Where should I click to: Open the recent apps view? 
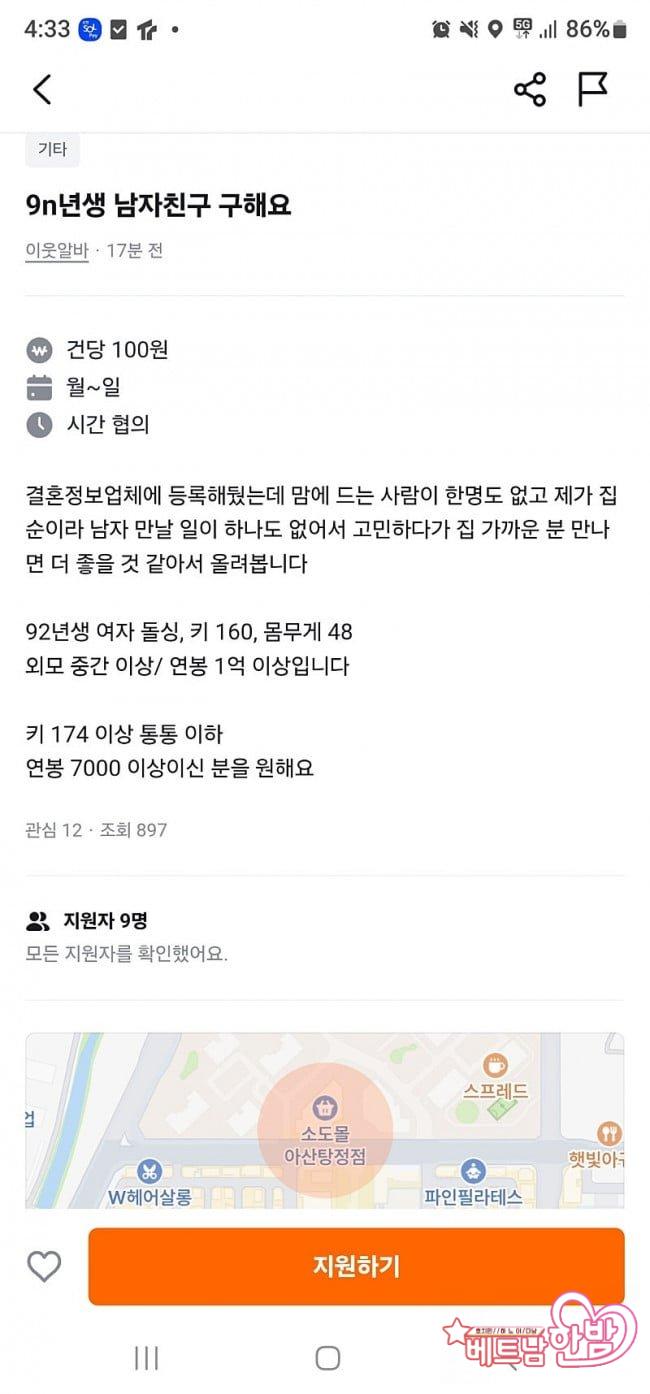[x=146, y=1357]
